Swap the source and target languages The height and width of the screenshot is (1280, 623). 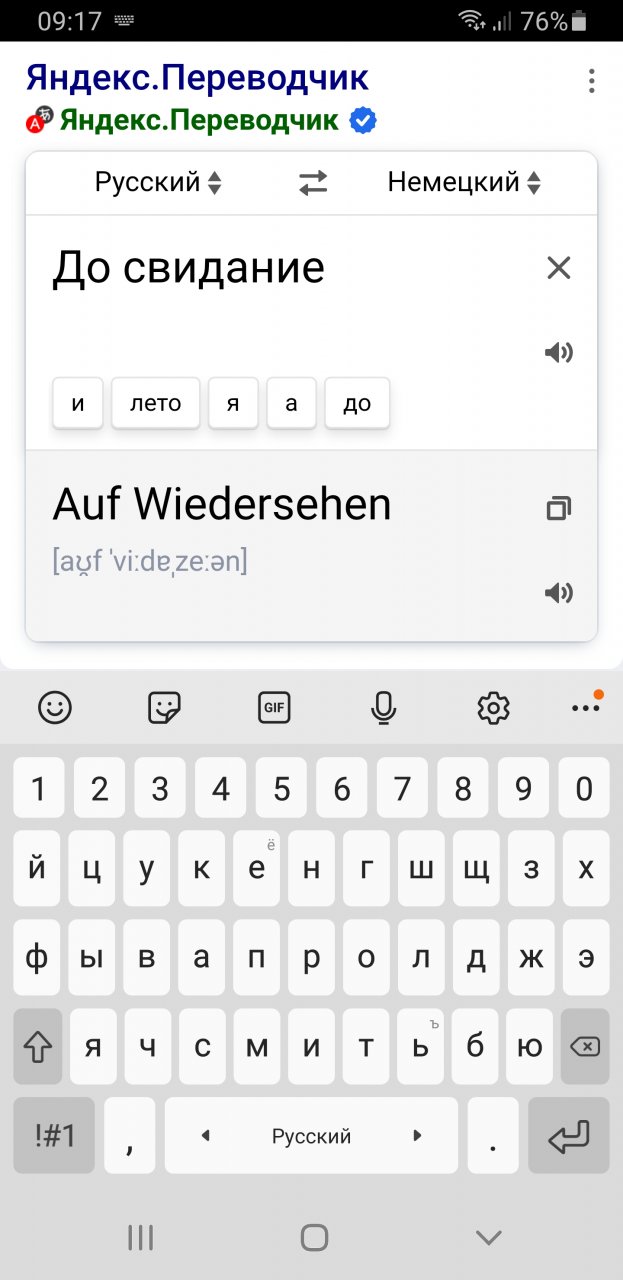click(x=313, y=183)
